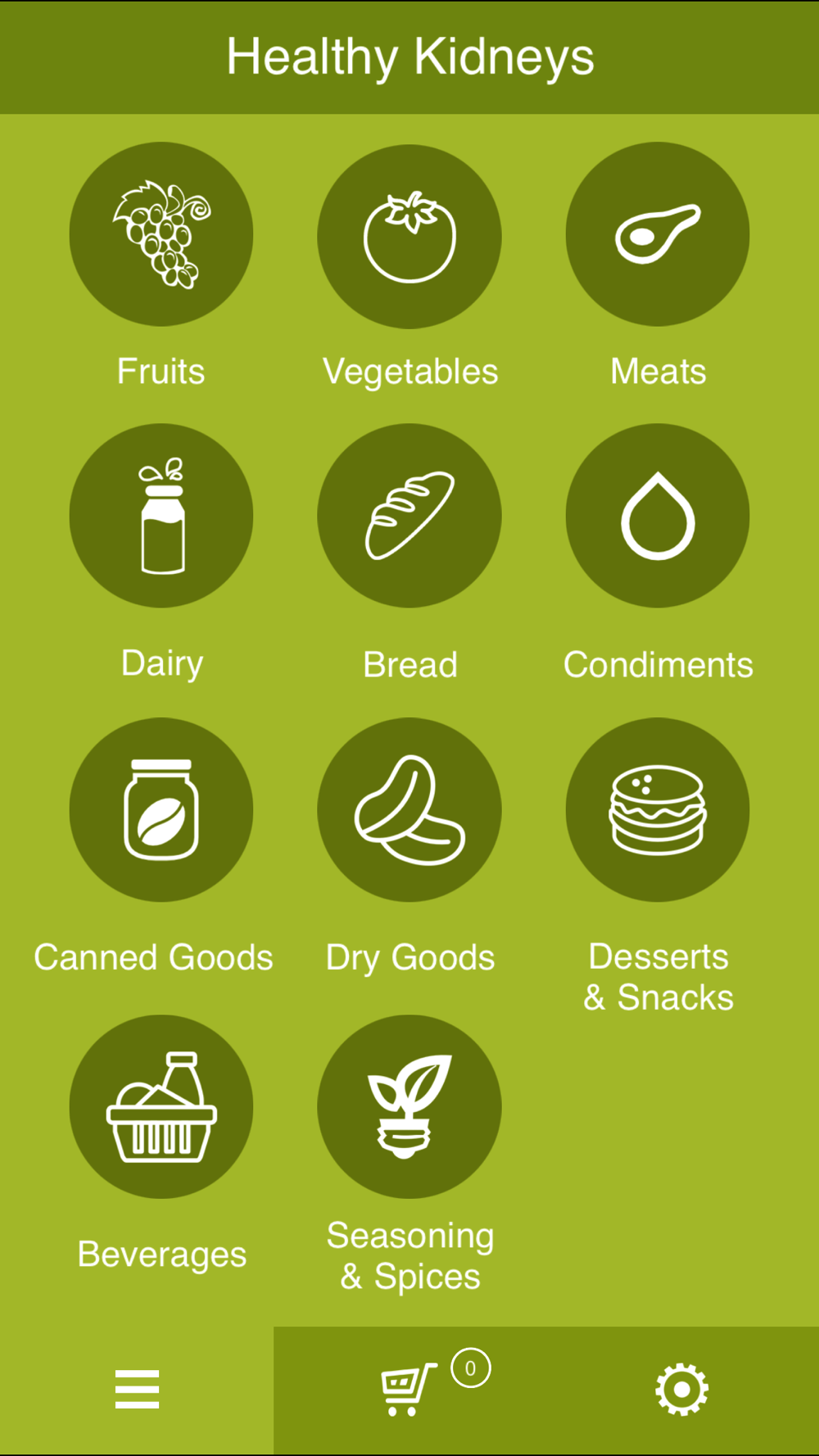This screenshot has height=1456, width=819.
Task: Open the Condiments category
Action: click(658, 515)
